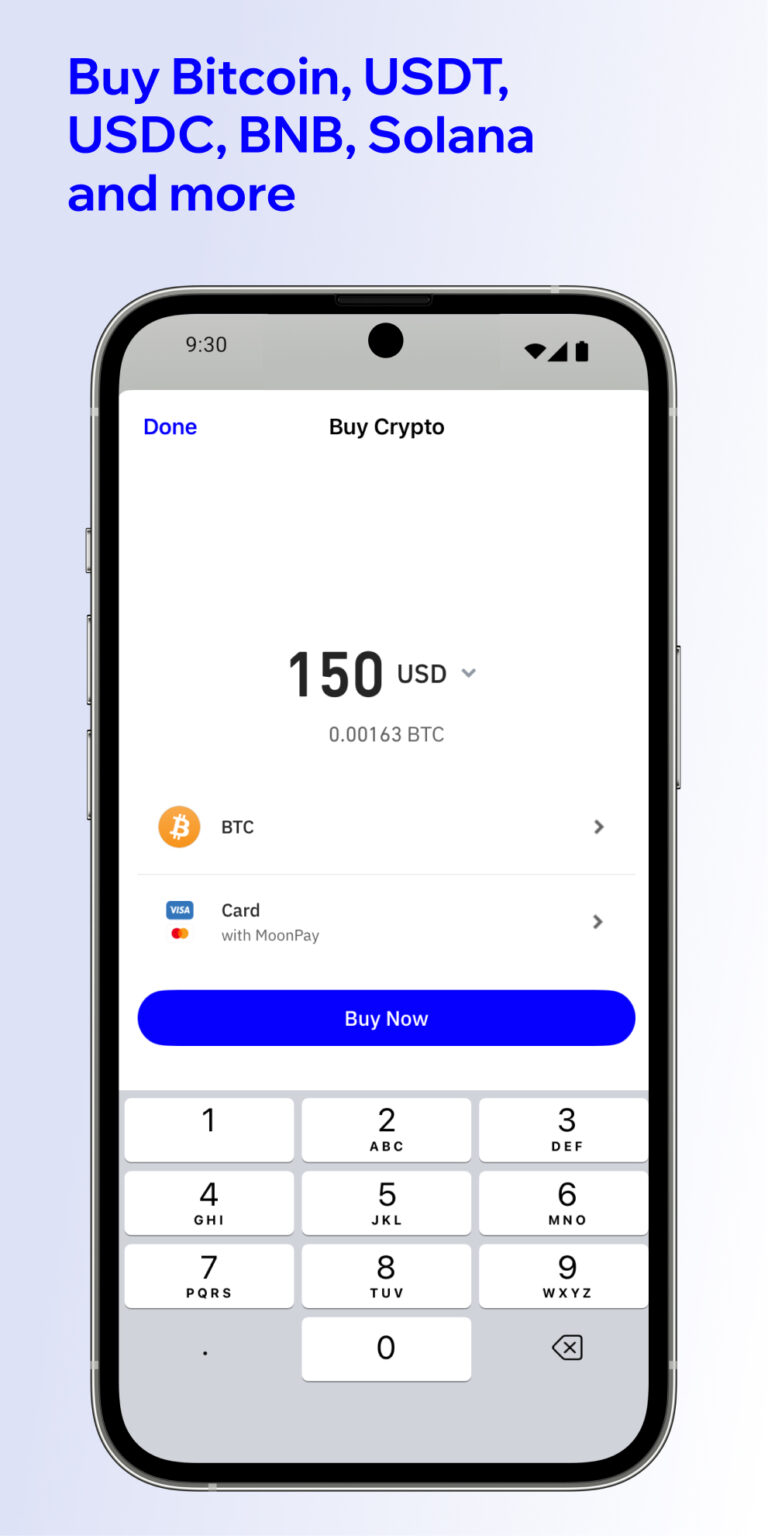The width and height of the screenshot is (768, 1536).
Task: Tap Done to dismiss the screen
Action: tap(169, 426)
